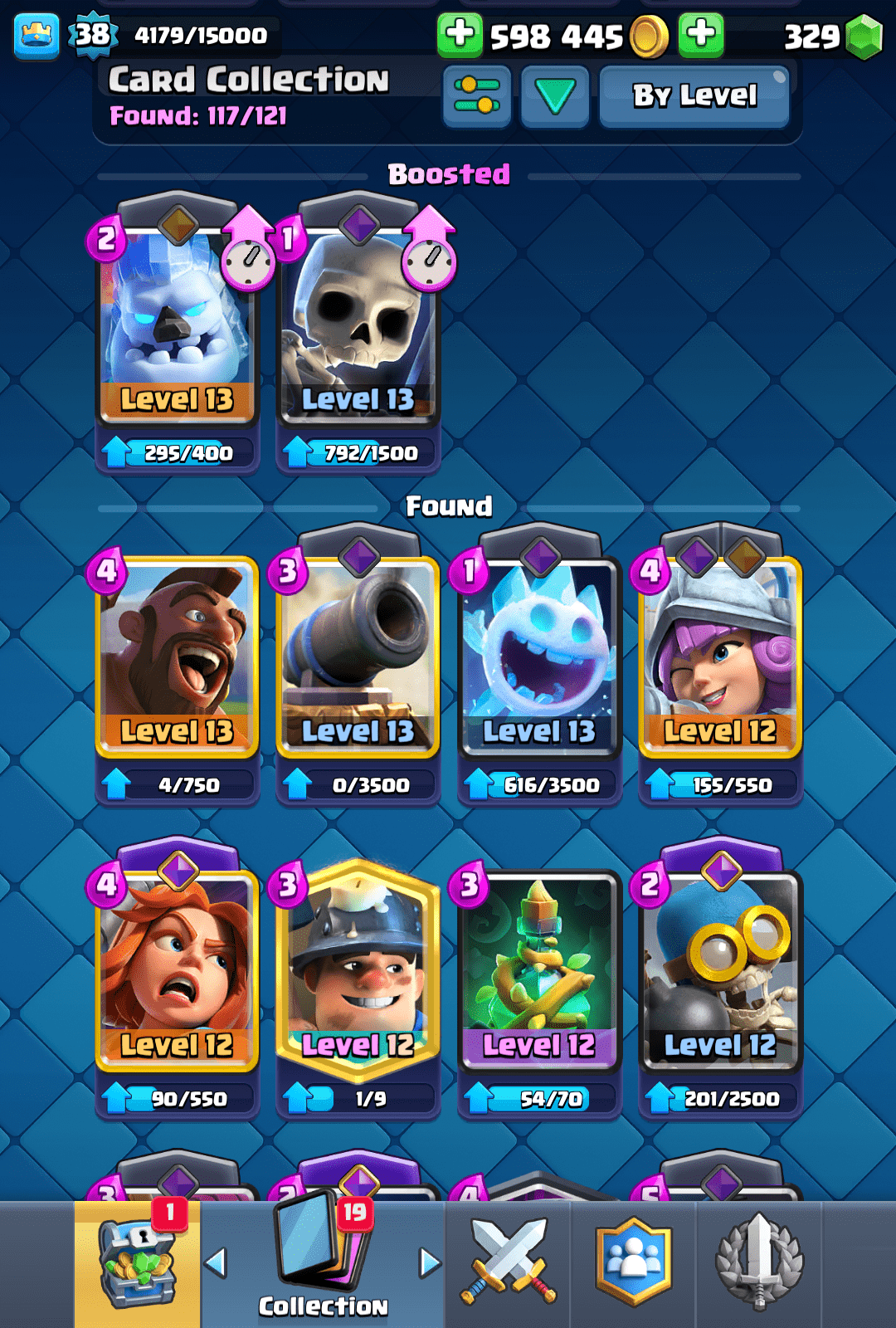Viewport: 896px width, 1328px height.
Task: Change sorting with By Level button
Action: click(694, 96)
